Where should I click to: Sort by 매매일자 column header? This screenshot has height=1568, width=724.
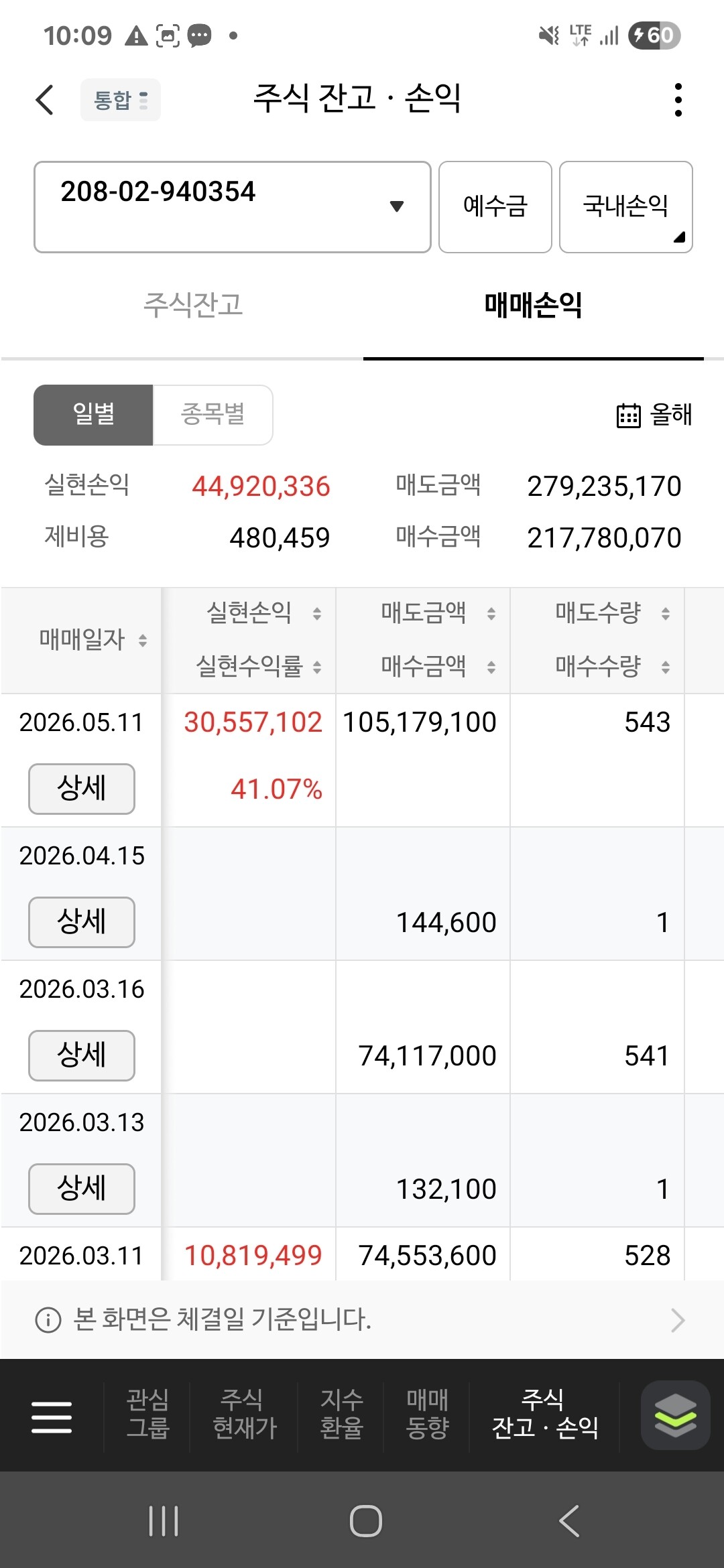click(93, 640)
